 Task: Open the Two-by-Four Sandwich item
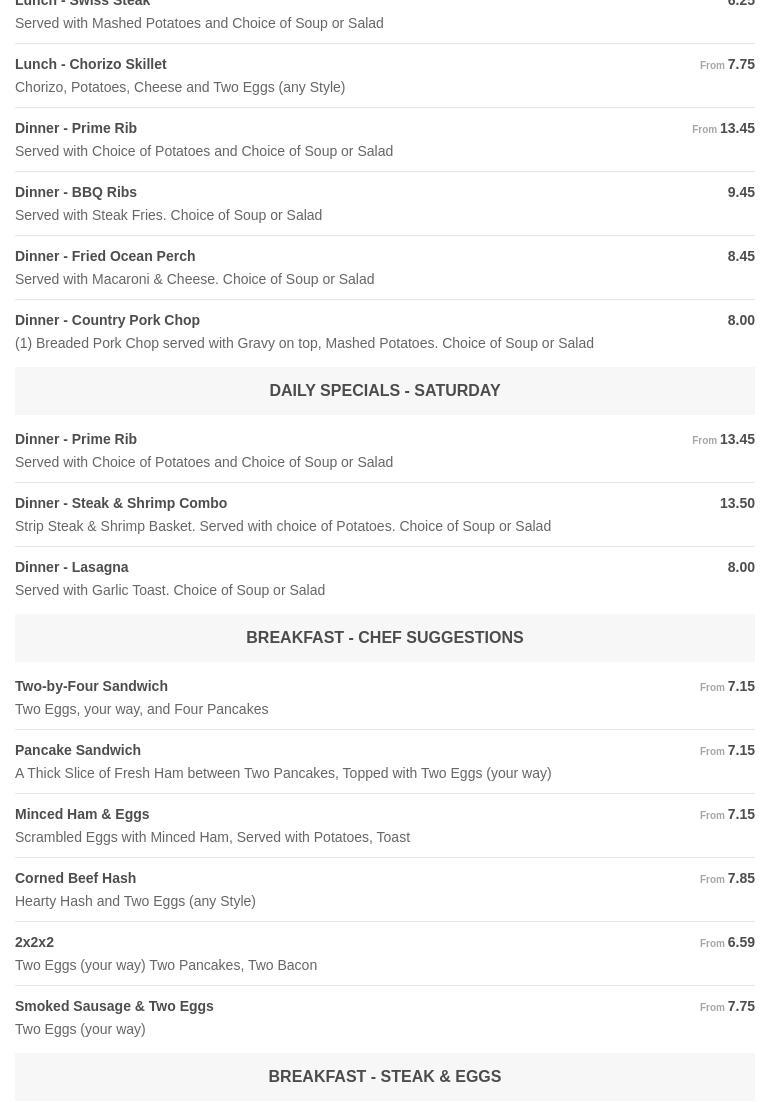385,697
